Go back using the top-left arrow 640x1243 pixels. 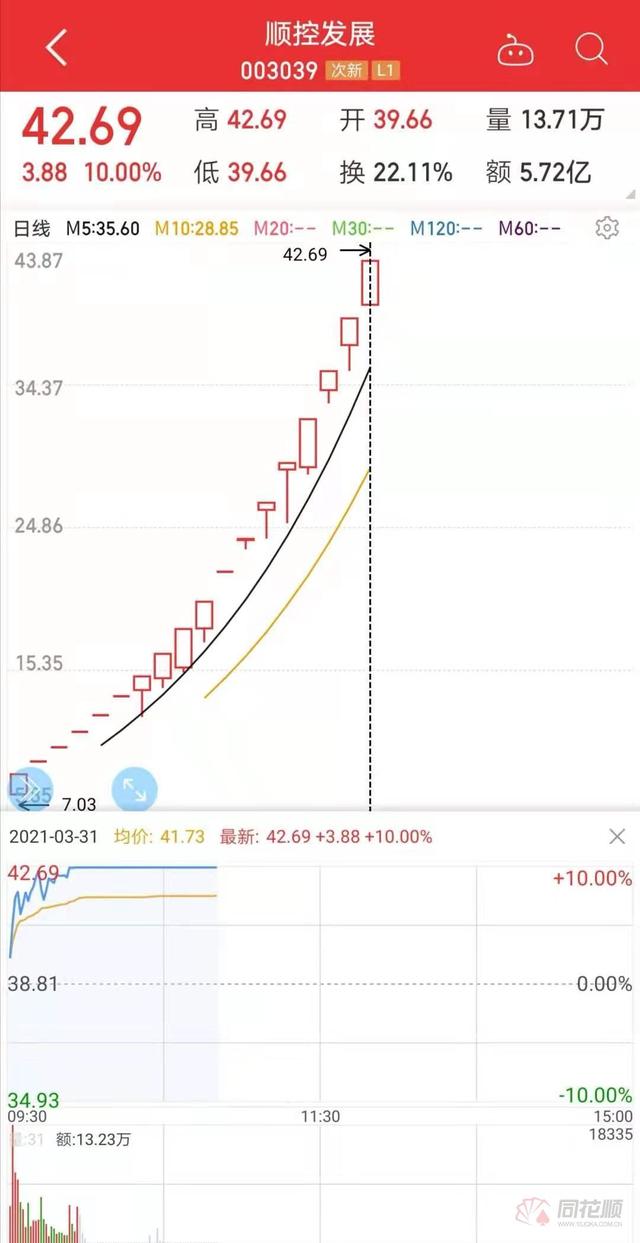[x=57, y=47]
